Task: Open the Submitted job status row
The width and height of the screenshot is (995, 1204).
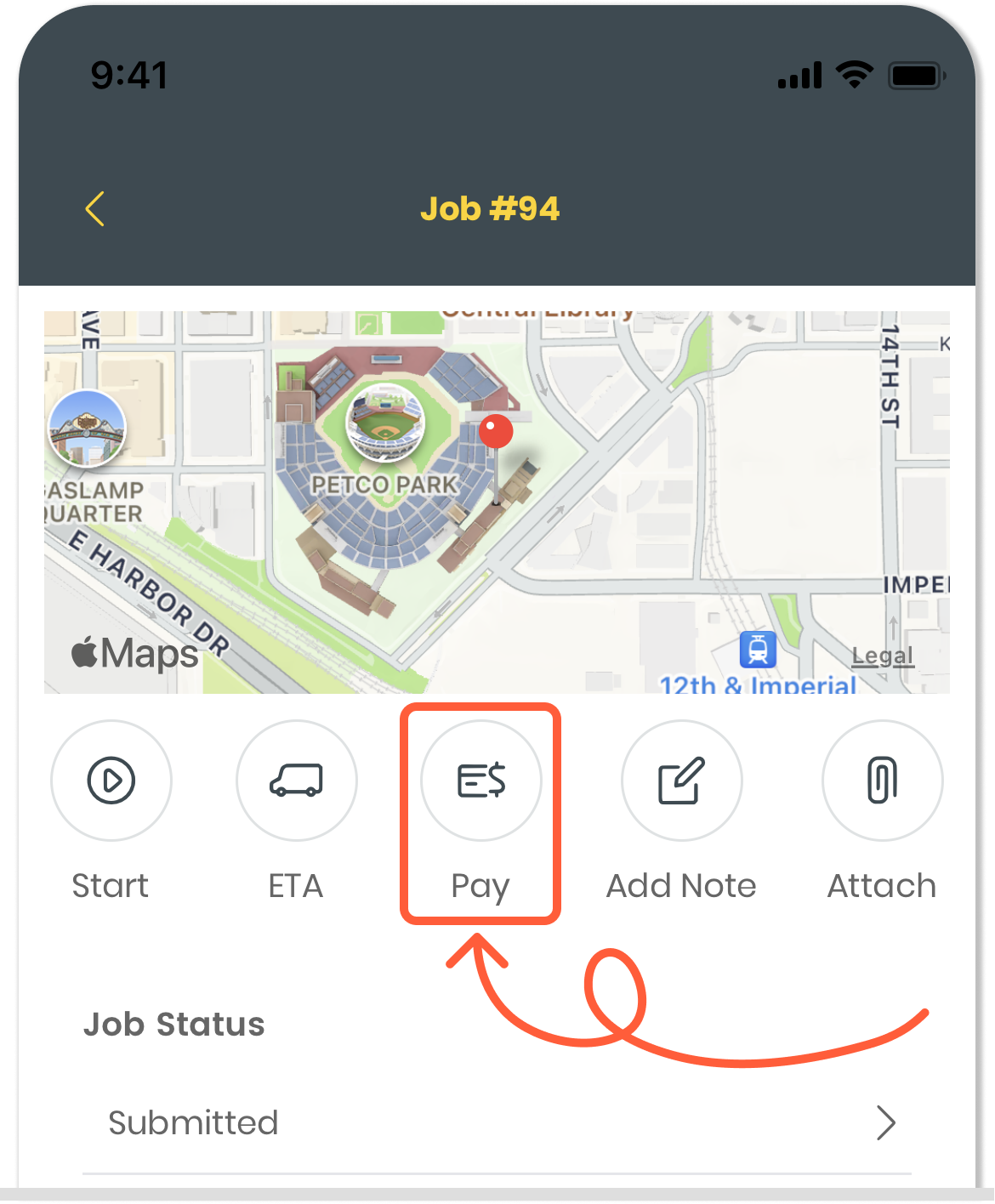Action: click(497, 1122)
